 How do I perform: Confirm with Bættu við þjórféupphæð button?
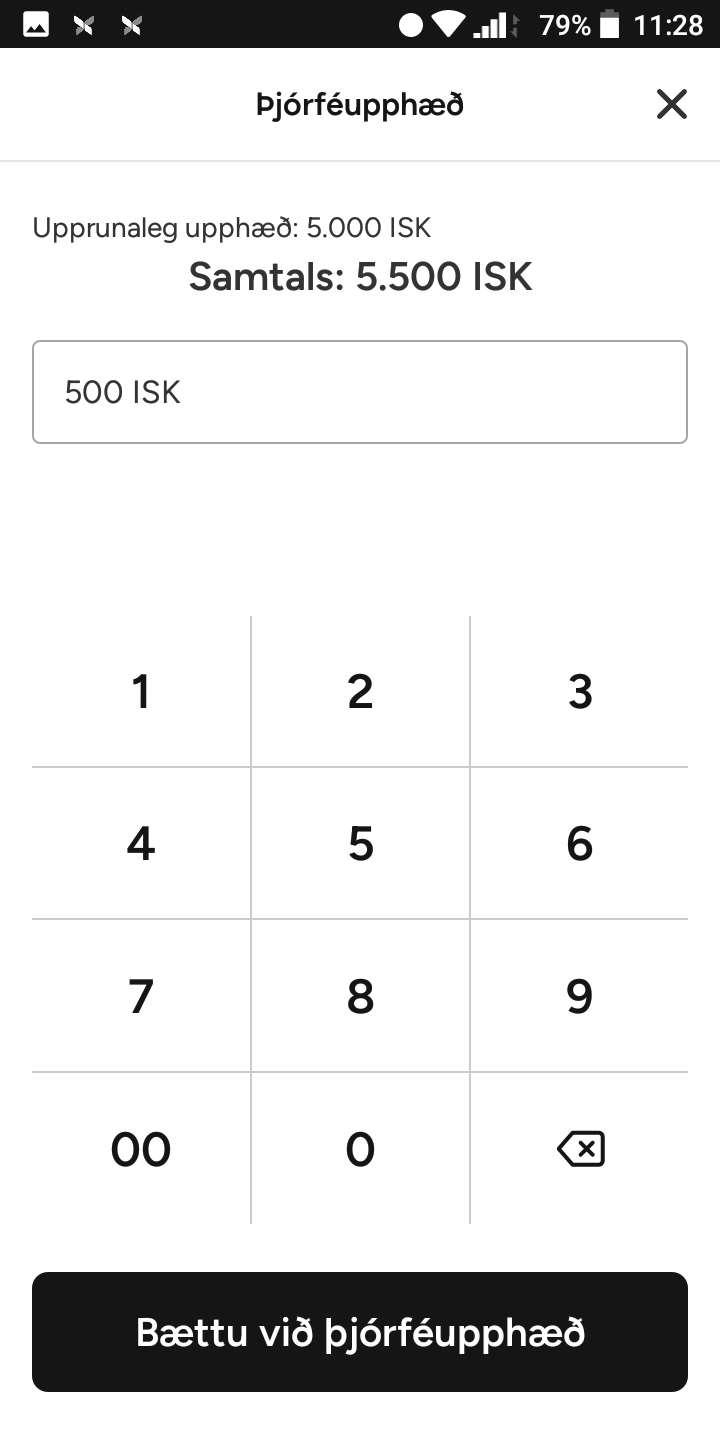pos(360,1332)
